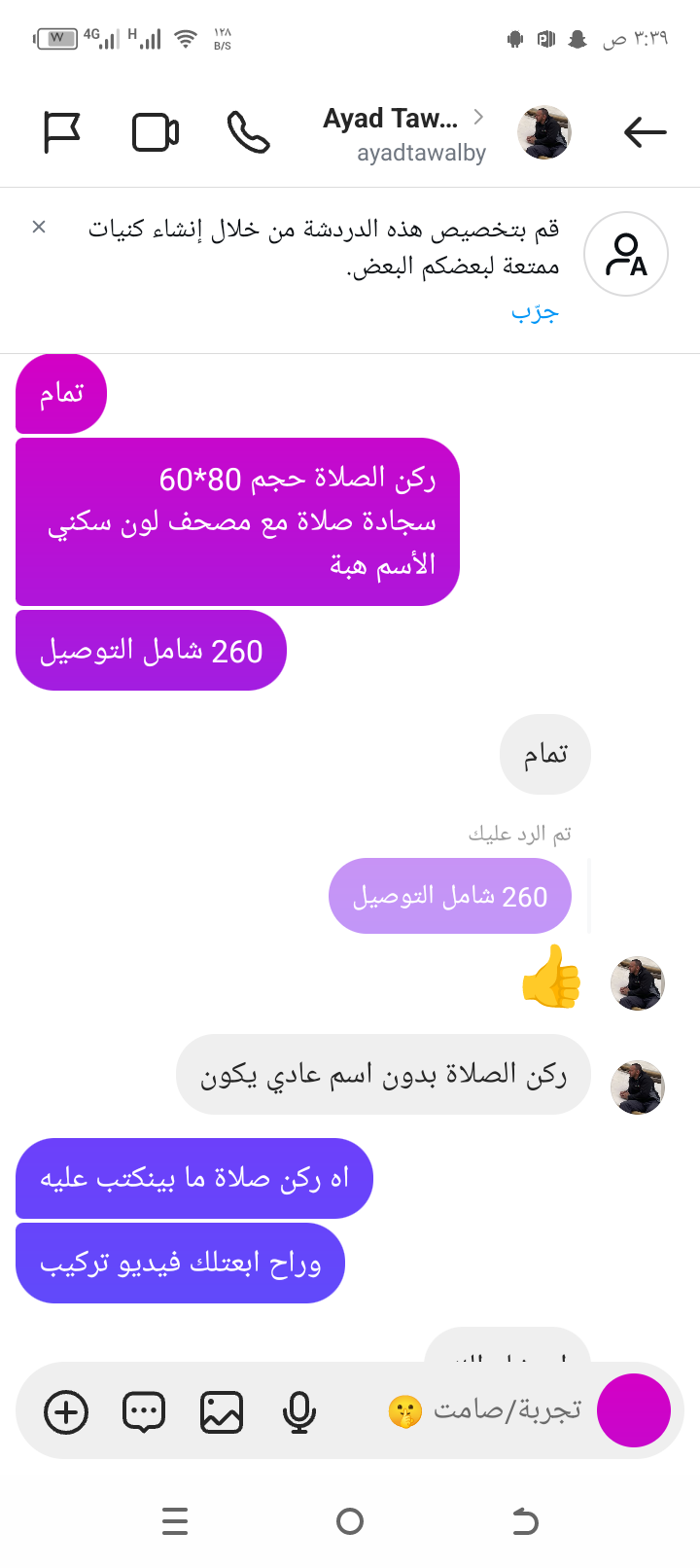Go to the system home screen

pyautogui.click(x=350, y=1520)
